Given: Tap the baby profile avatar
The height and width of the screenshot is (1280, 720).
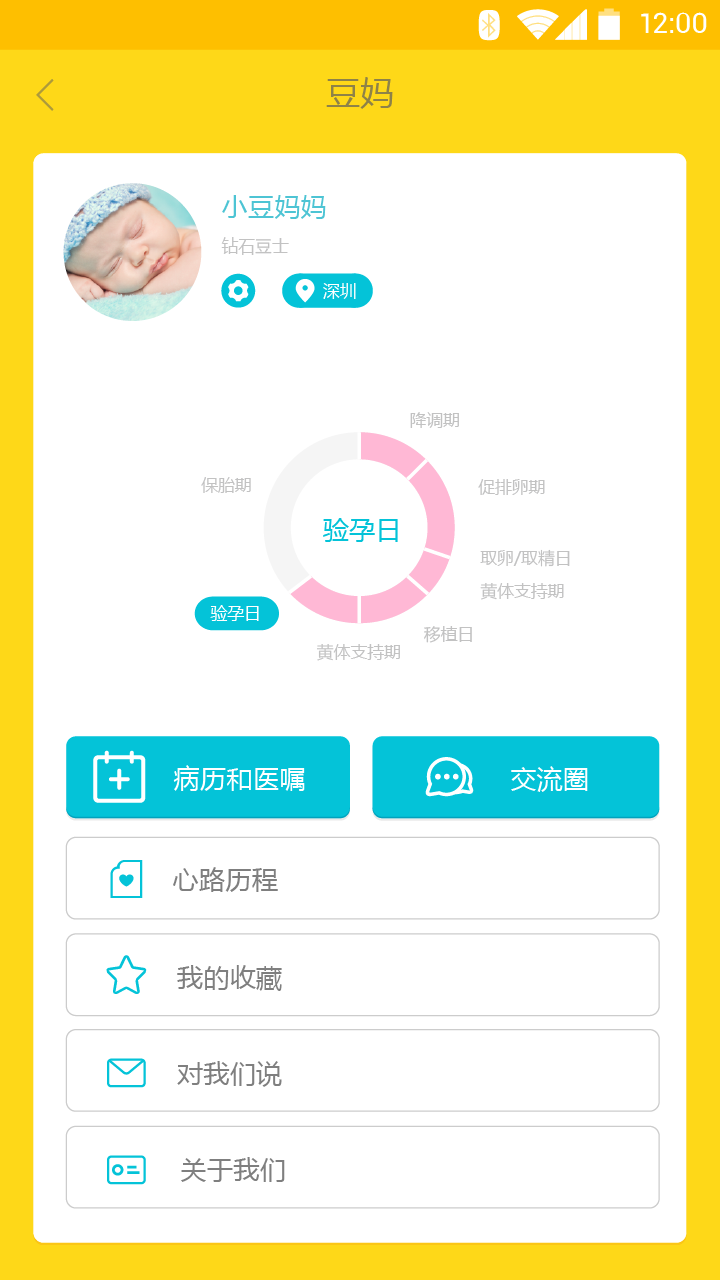Looking at the screenshot, I should (x=133, y=252).
